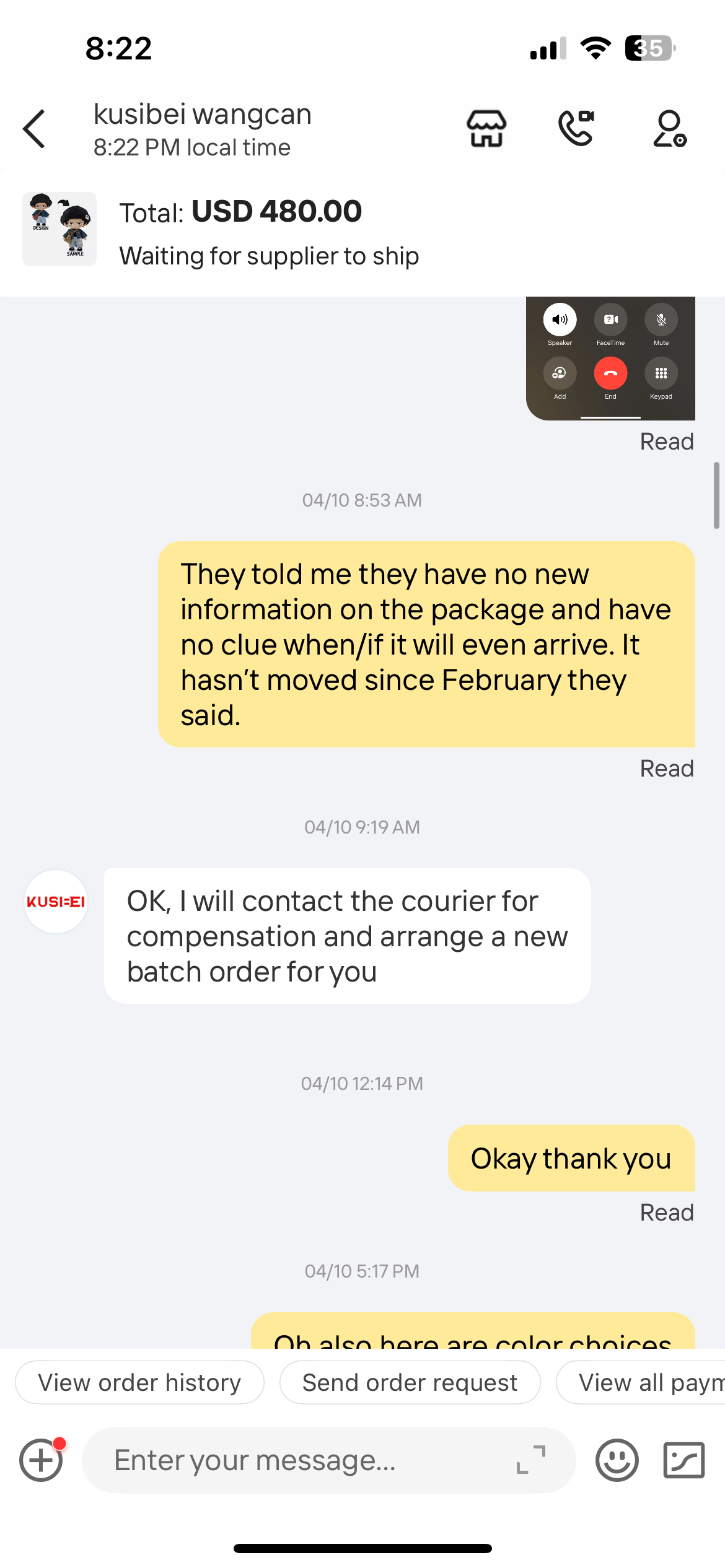This screenshot has height=1568, width=725.
Task: Go back from the kusibei wangcan chat
Action: (x=34, y=129)
